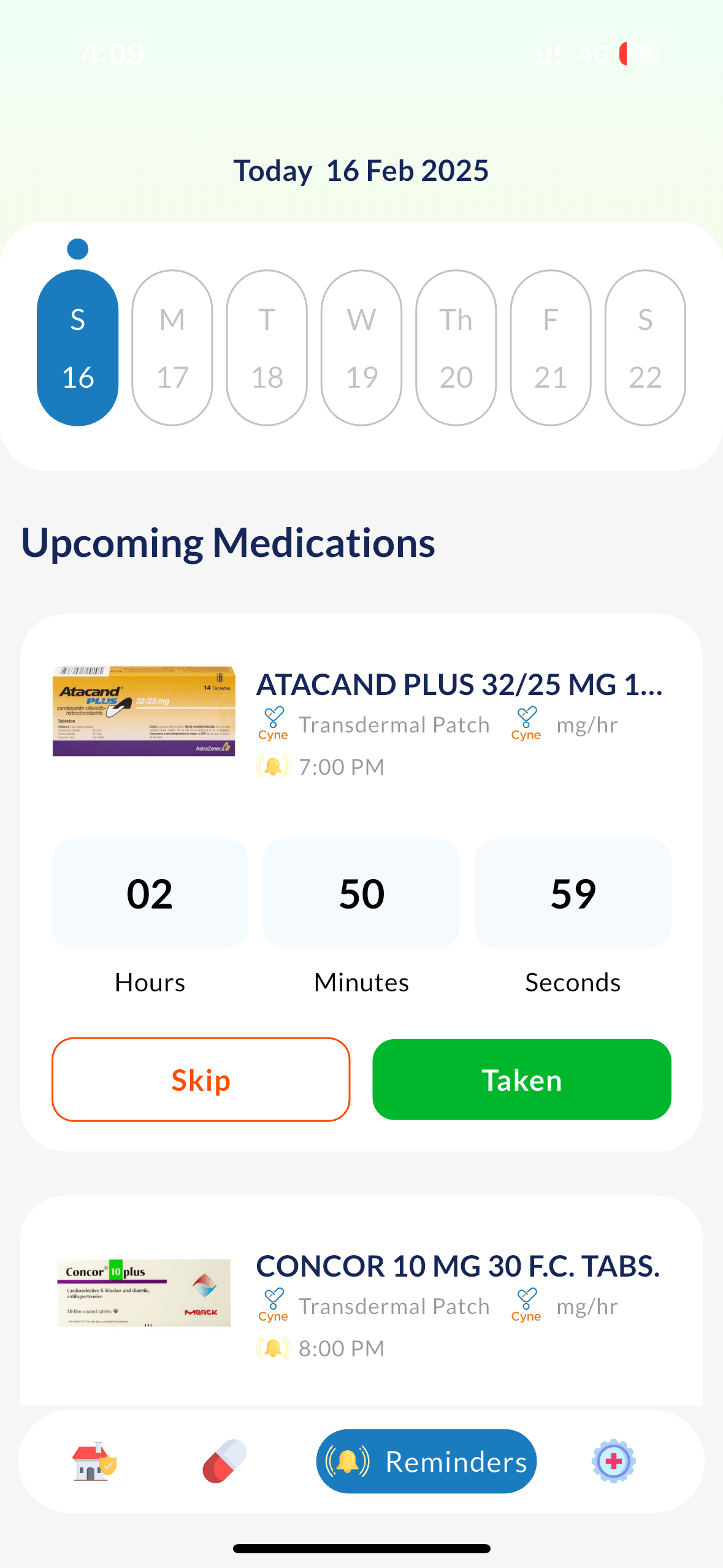723x1568 pixels.
Task: Select Tuesday 18 in the week strip
Action: tap(267, 348)
